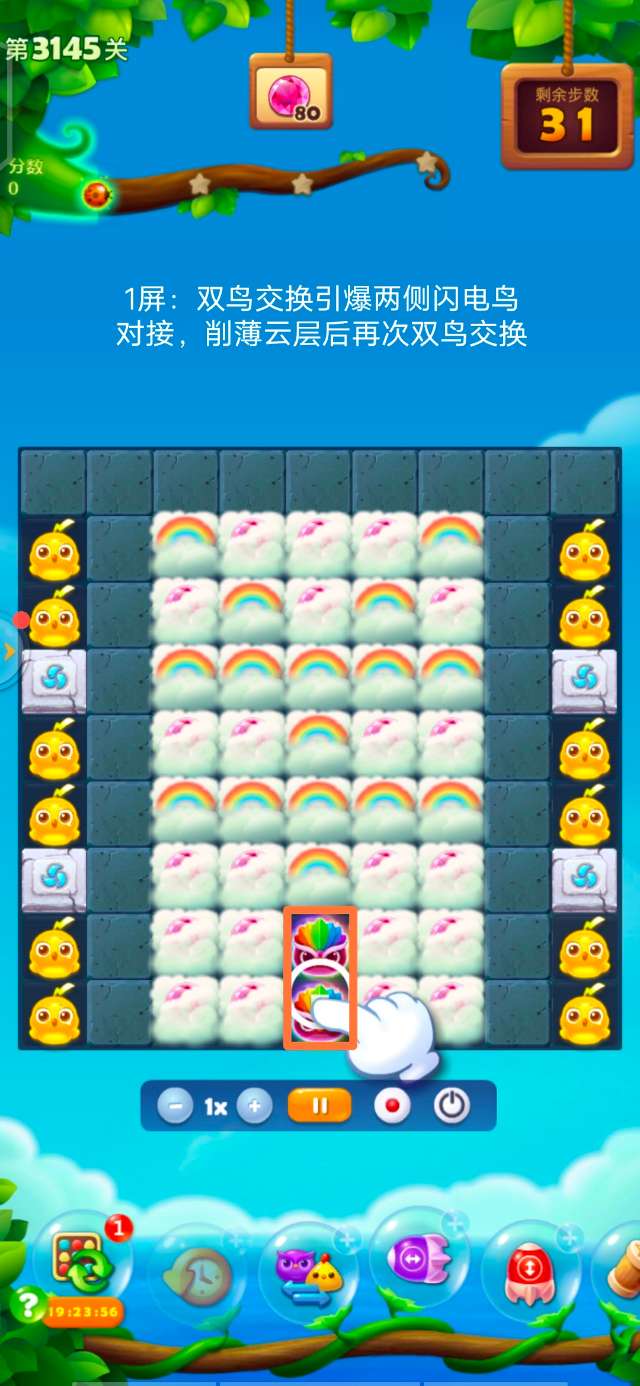640x1386 pixels.
Task: Decrease playback speed with minus button
Action: pyautogui.click(x=175, y=1107)
